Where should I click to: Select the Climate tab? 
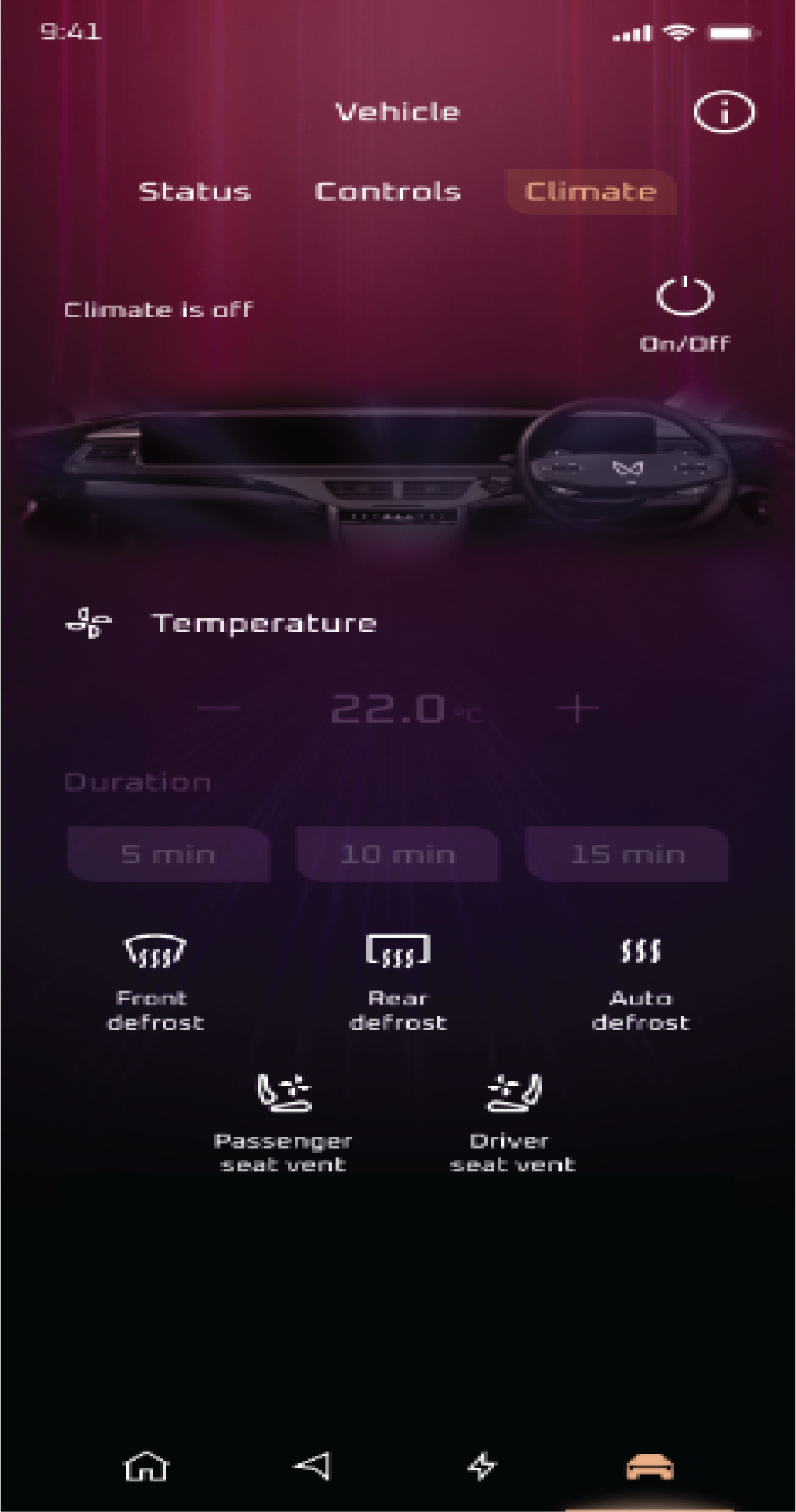tap(590, 192)
